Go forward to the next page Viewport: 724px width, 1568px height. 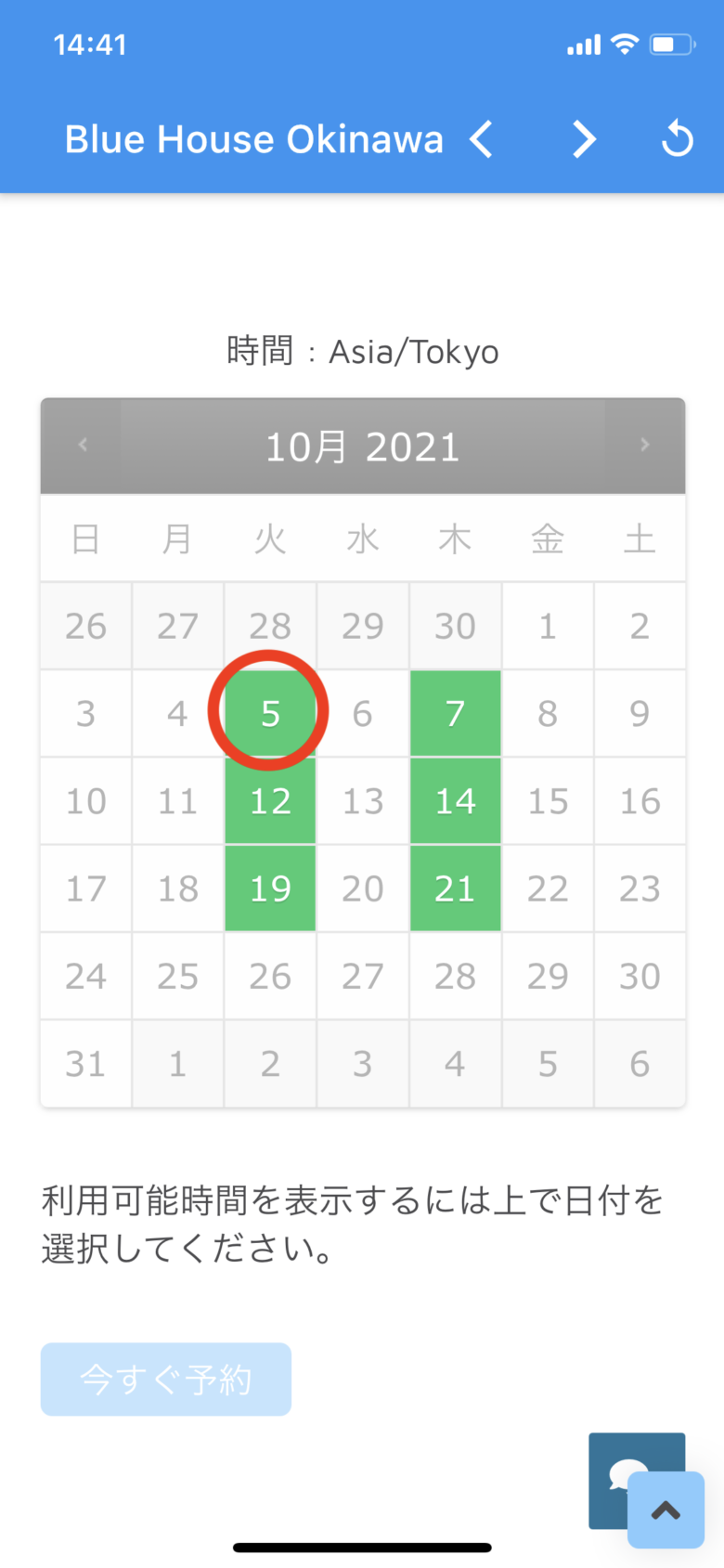[x=584, y=140]
